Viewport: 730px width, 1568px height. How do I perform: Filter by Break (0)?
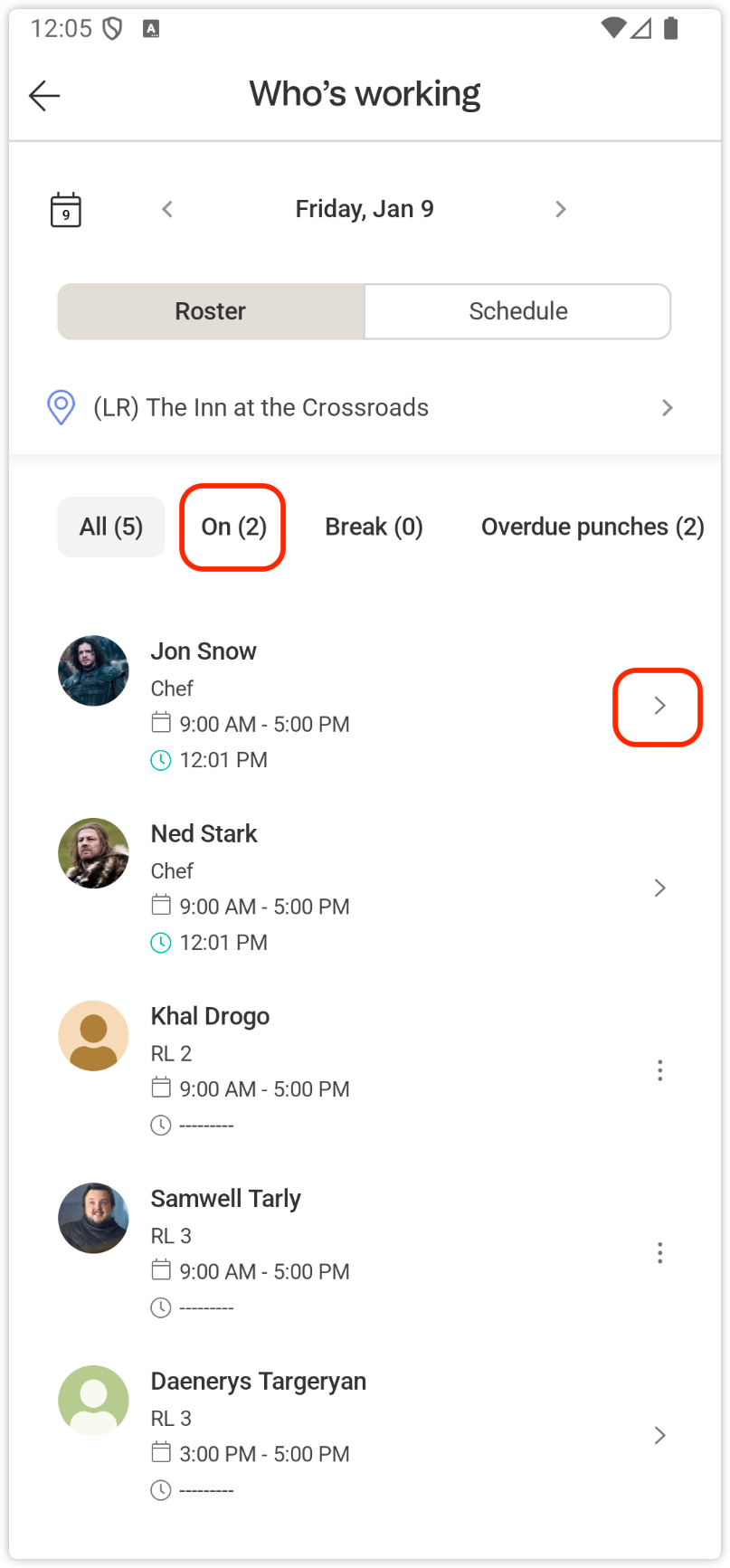click(x=374, y=527)
